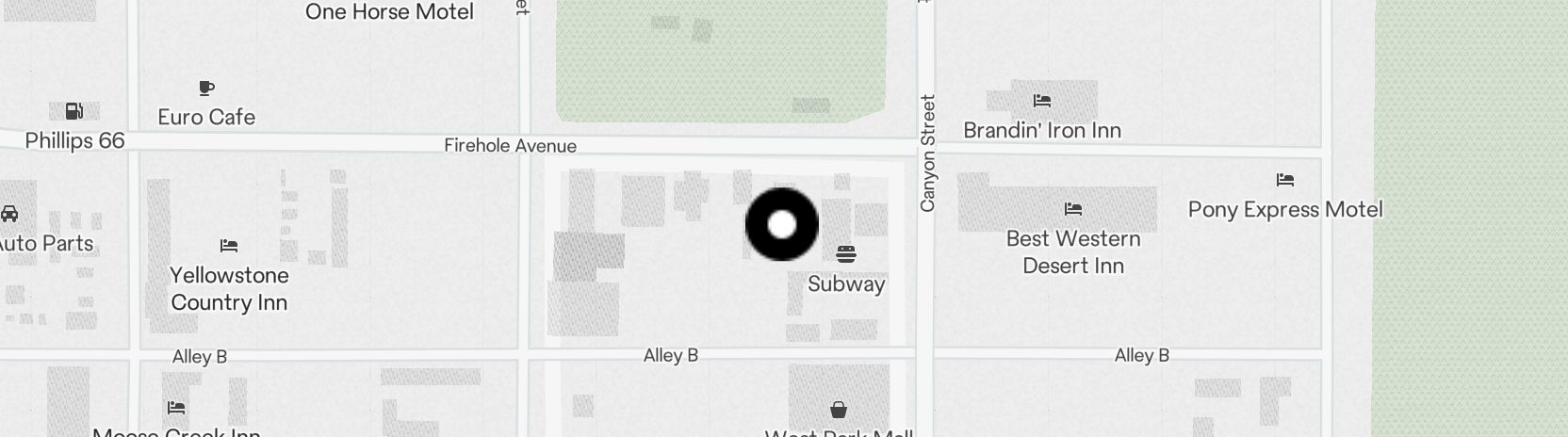This screenshot has width=1568, height=437.
Task: Tap the black location pin marker
Action: 782,224
